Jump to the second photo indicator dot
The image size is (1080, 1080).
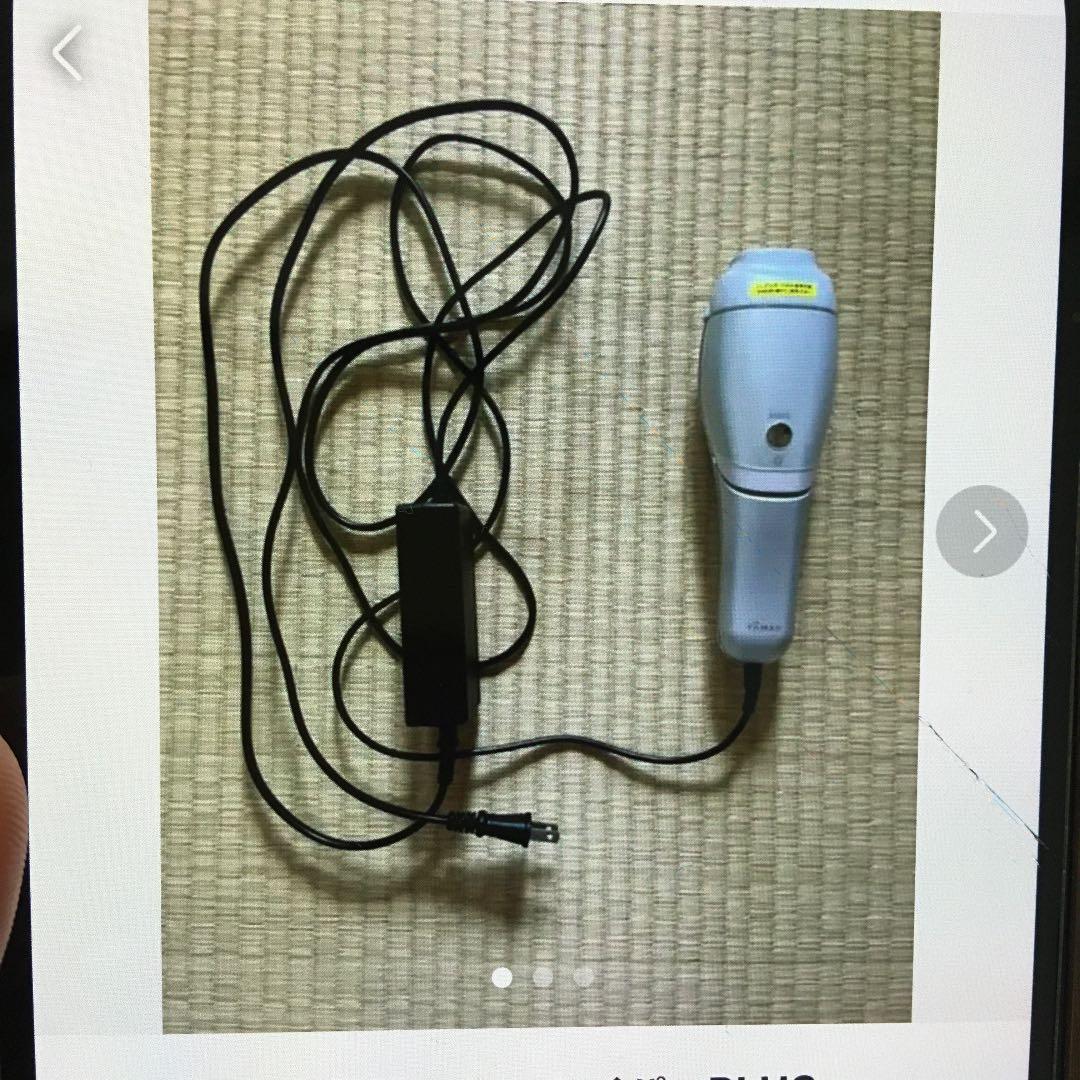pyautogui.click(x=543, y=977)
